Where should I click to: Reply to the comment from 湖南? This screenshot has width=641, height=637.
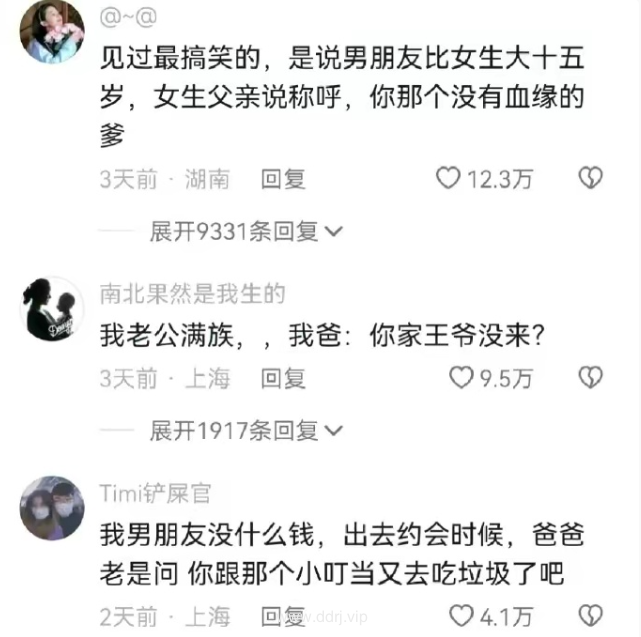click(283, 179)
